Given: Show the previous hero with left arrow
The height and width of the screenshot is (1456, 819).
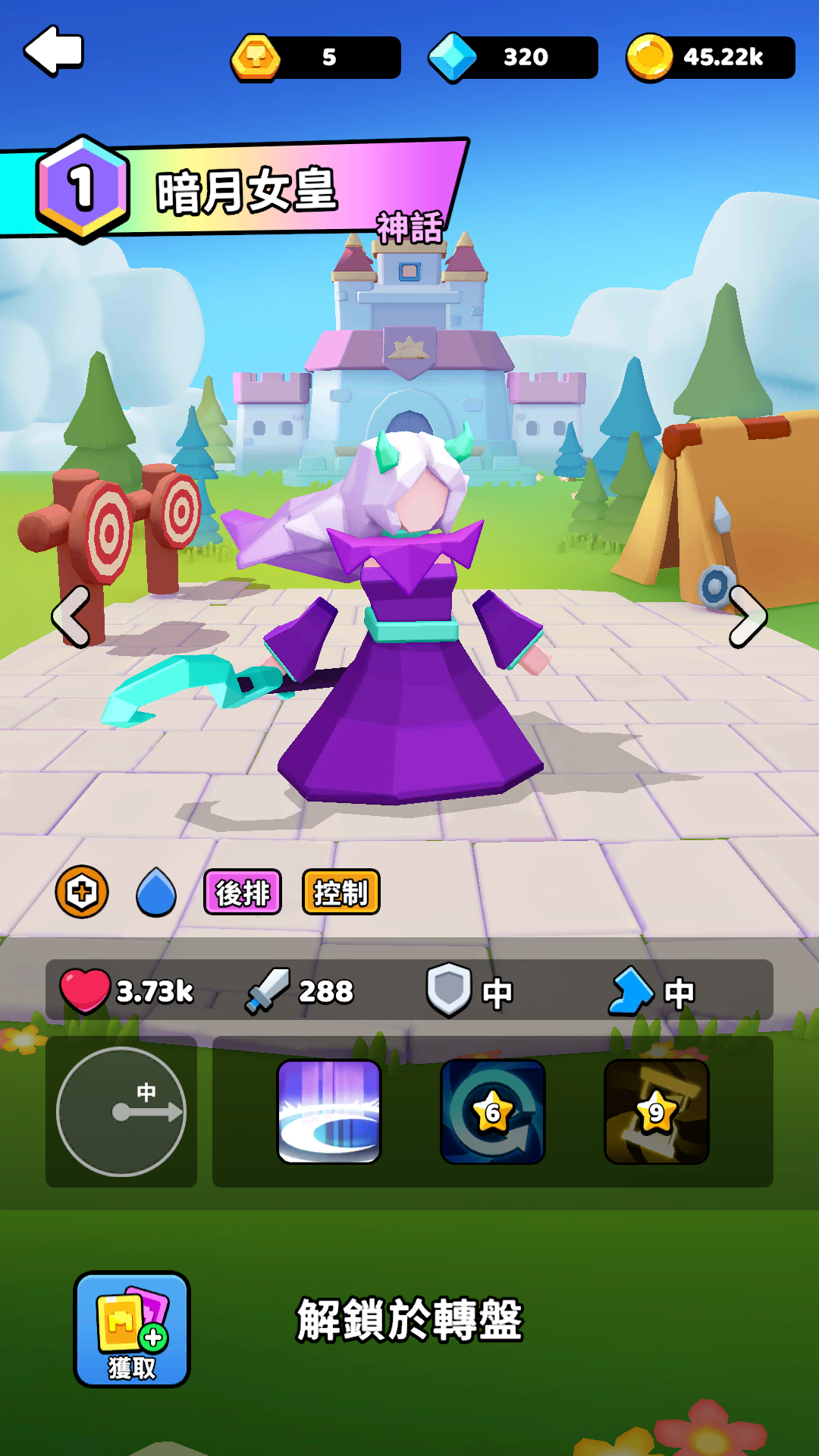Looking at the screenshot, I should 71,617.
